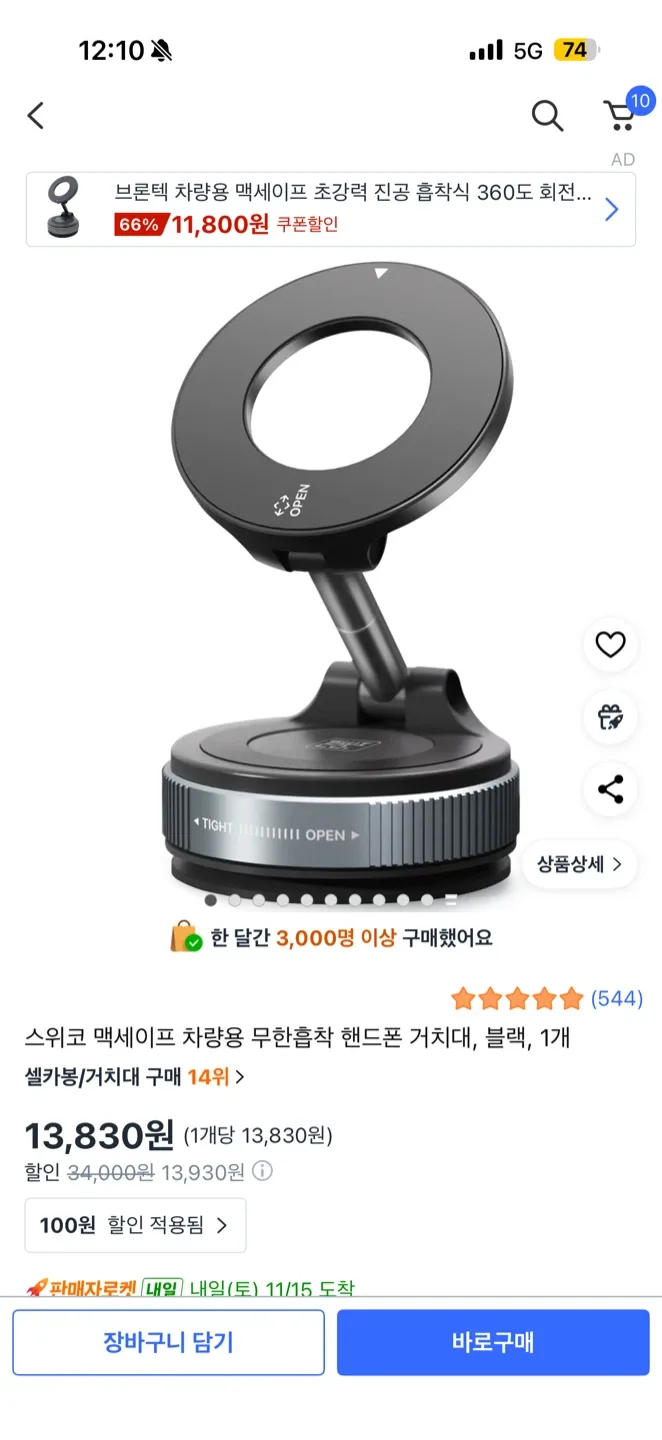Show price info via the info icon
This screenshot has width=662, height=1440.
[x=263, y=1171]
